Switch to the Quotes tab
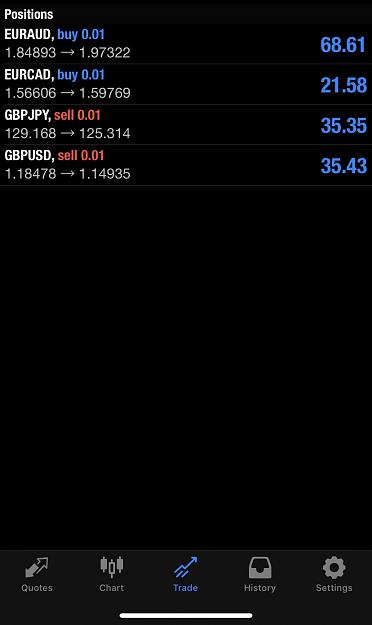Image resolution: width=372 pixels, height=625 pixels. point(37,574)
